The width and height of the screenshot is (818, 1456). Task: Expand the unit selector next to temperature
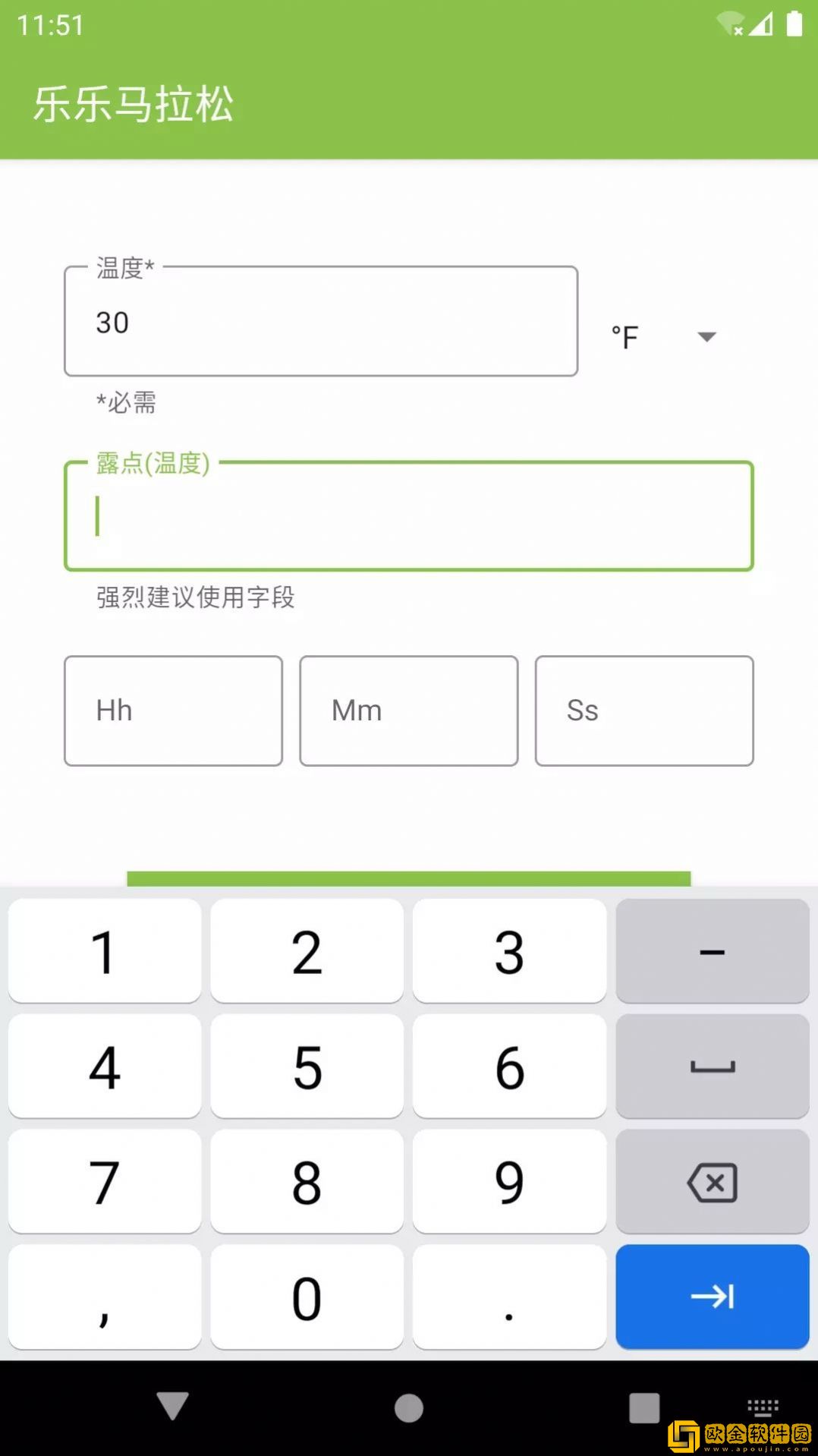coord(705,337)
